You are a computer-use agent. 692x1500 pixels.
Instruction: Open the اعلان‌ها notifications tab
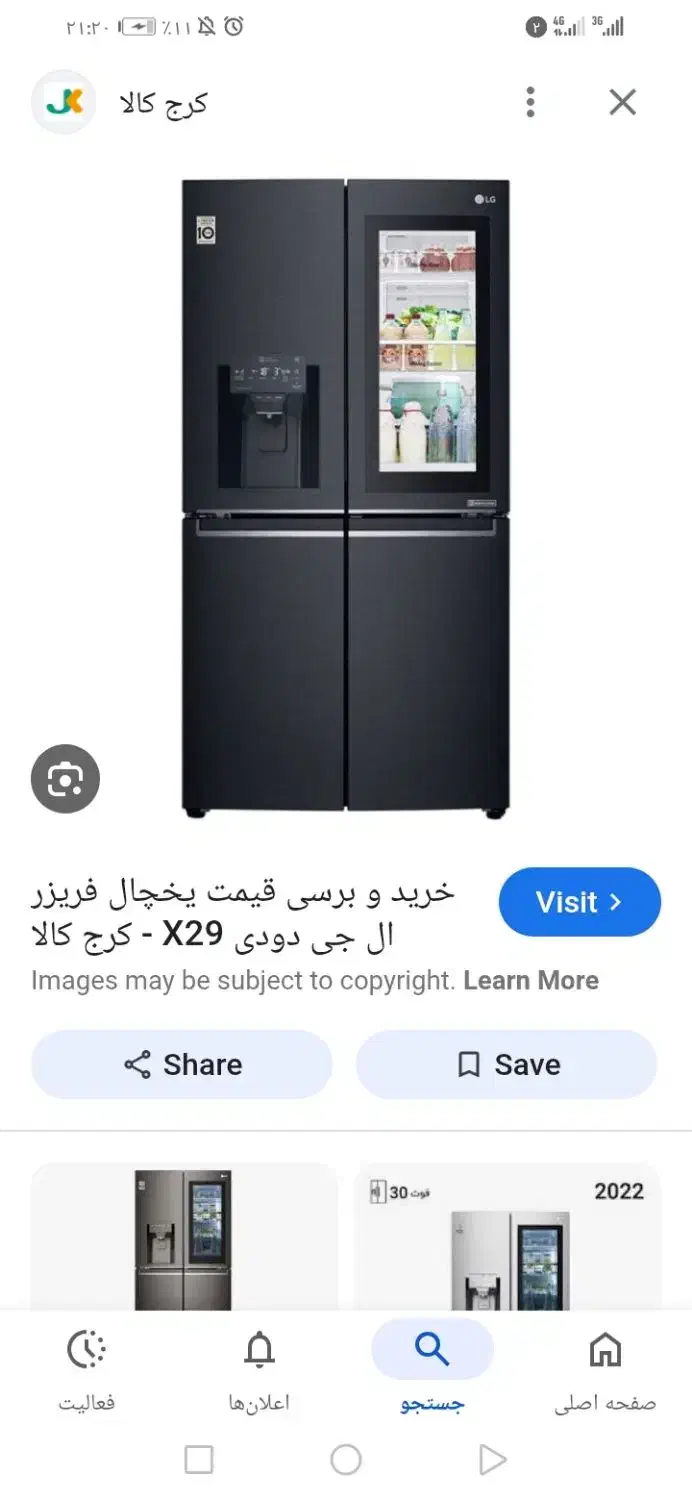coord(259,1370)
